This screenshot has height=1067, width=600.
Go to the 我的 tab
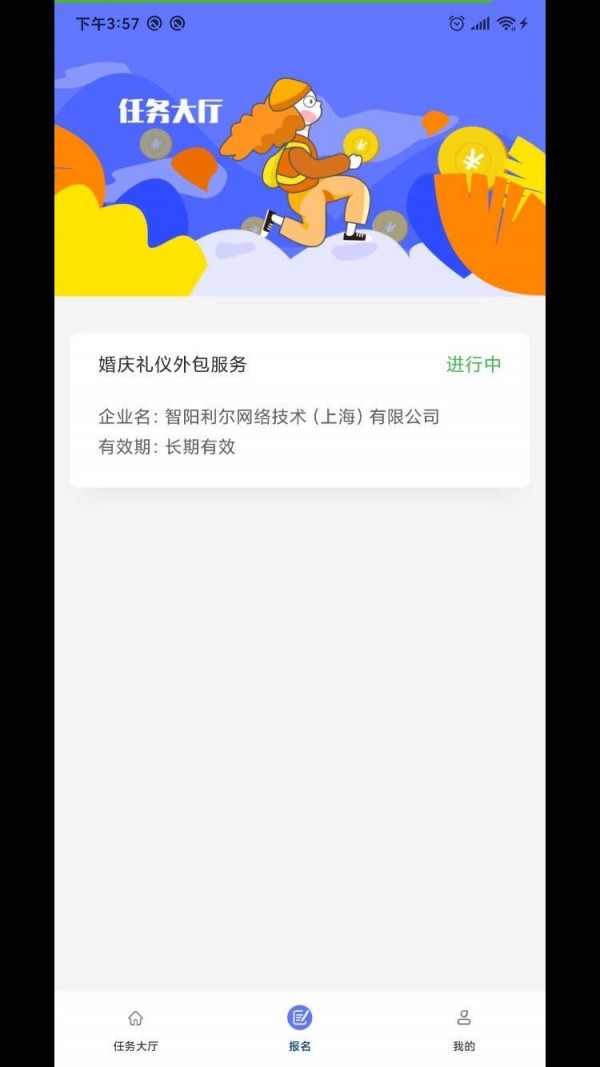point(463,1029)
